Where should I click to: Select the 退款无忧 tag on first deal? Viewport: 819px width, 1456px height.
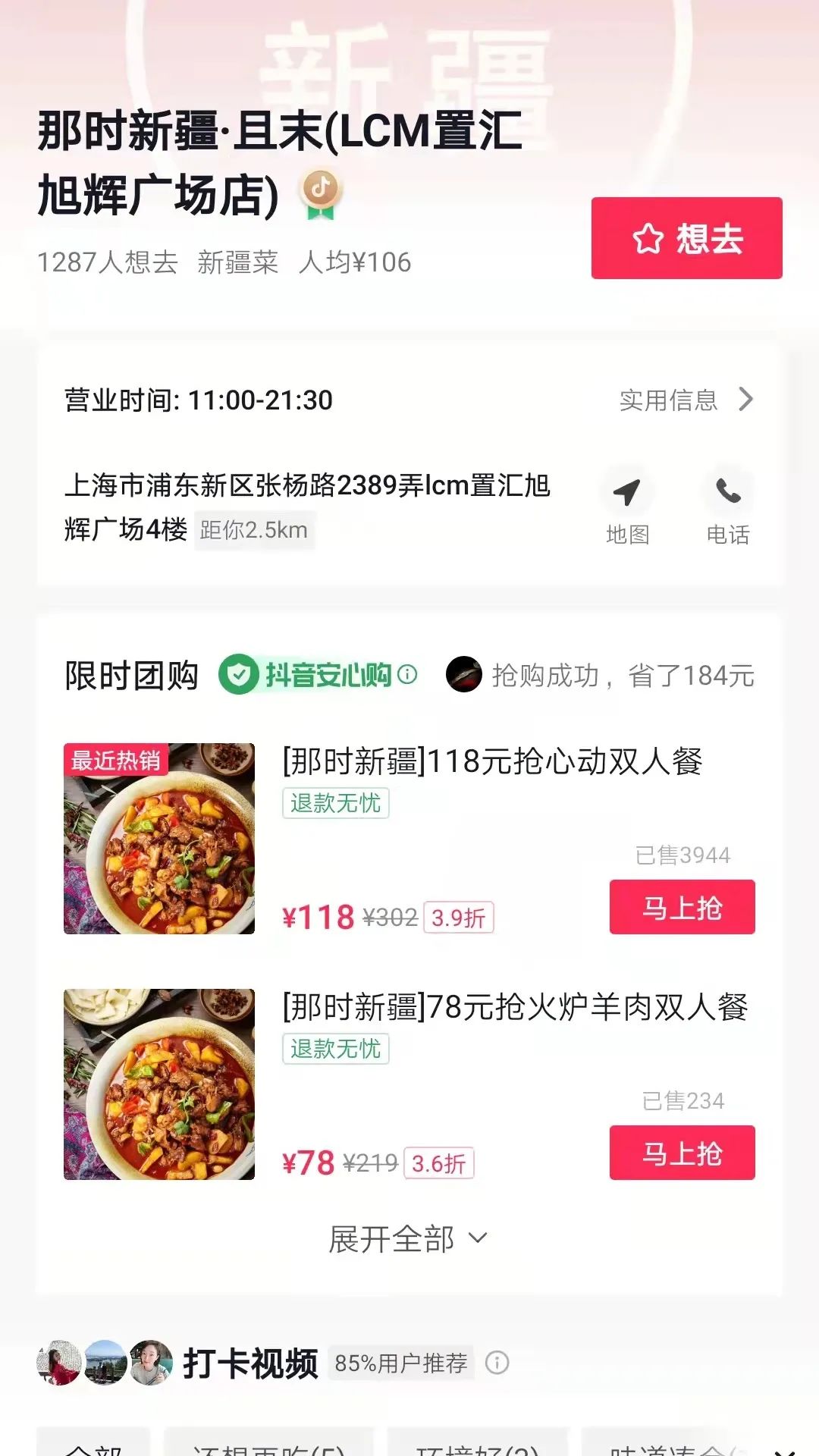tap(335, 805)
